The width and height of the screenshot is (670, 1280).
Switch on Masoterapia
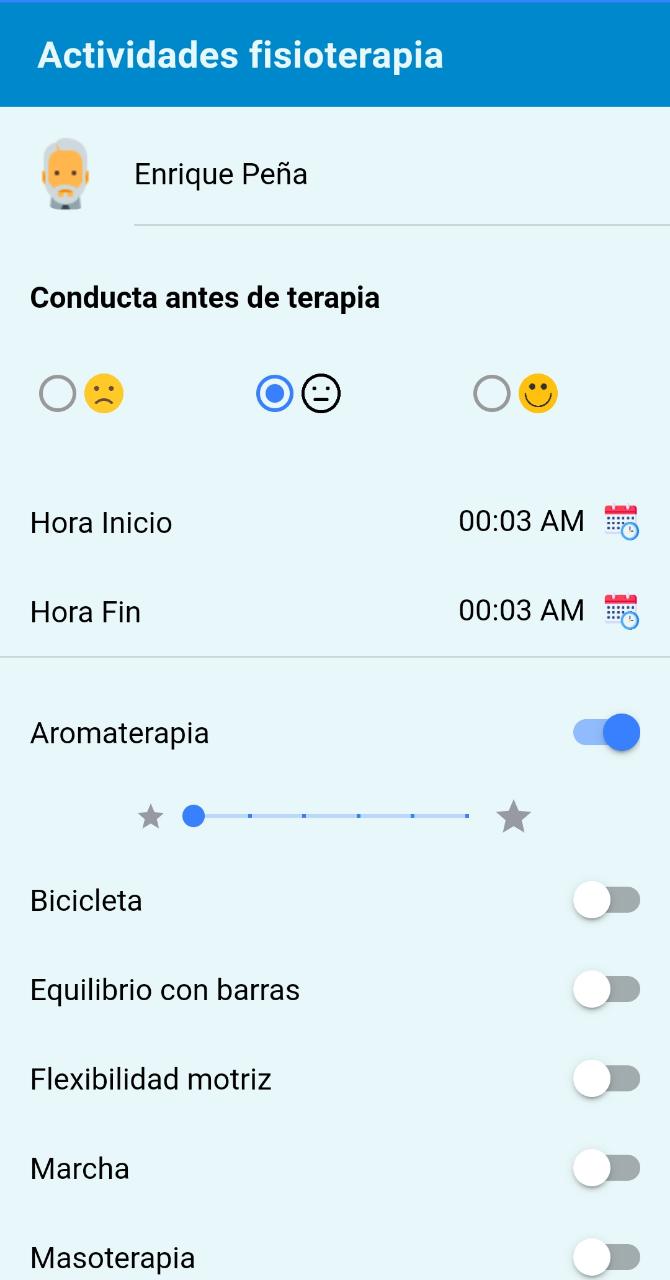tap(607, 1257)
